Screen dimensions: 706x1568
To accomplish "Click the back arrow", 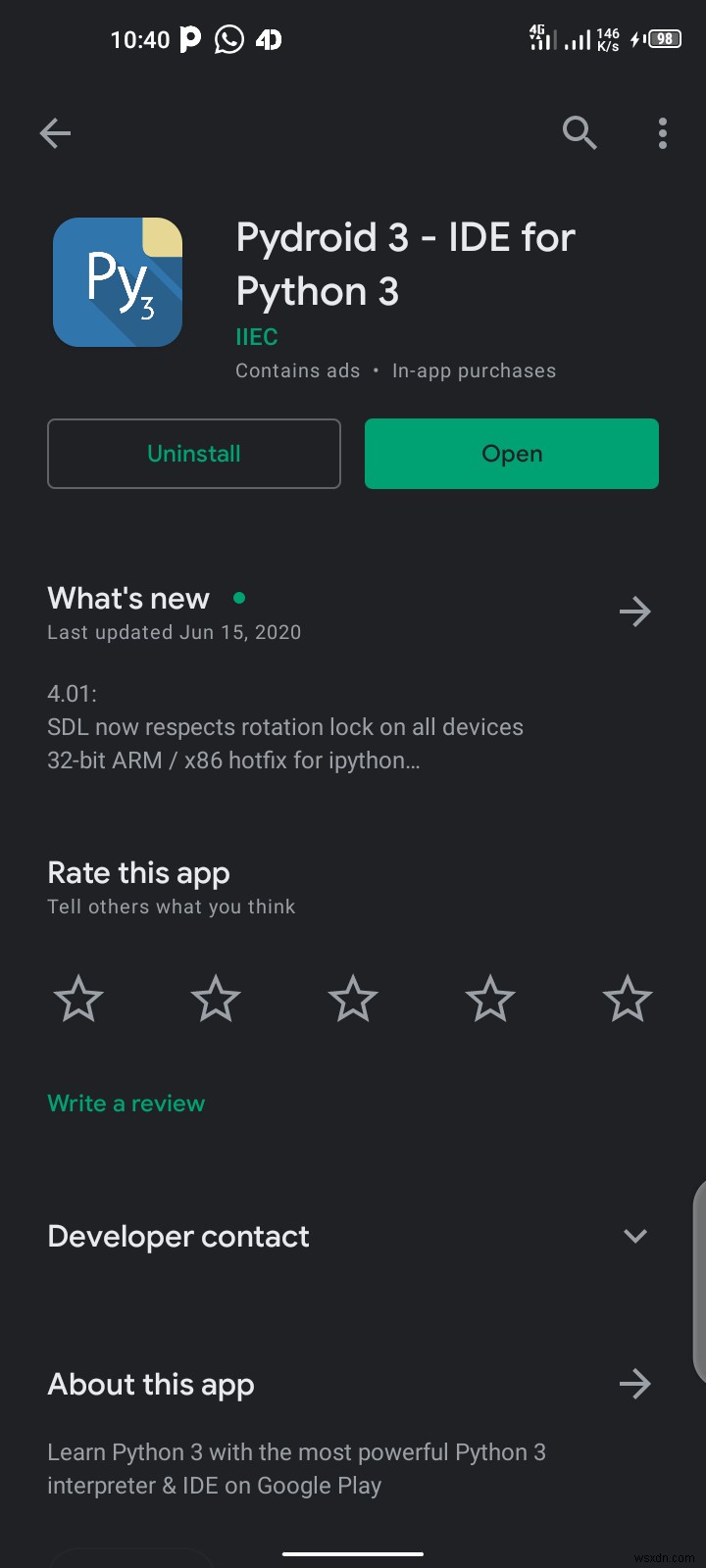I will tap(54, 133).
